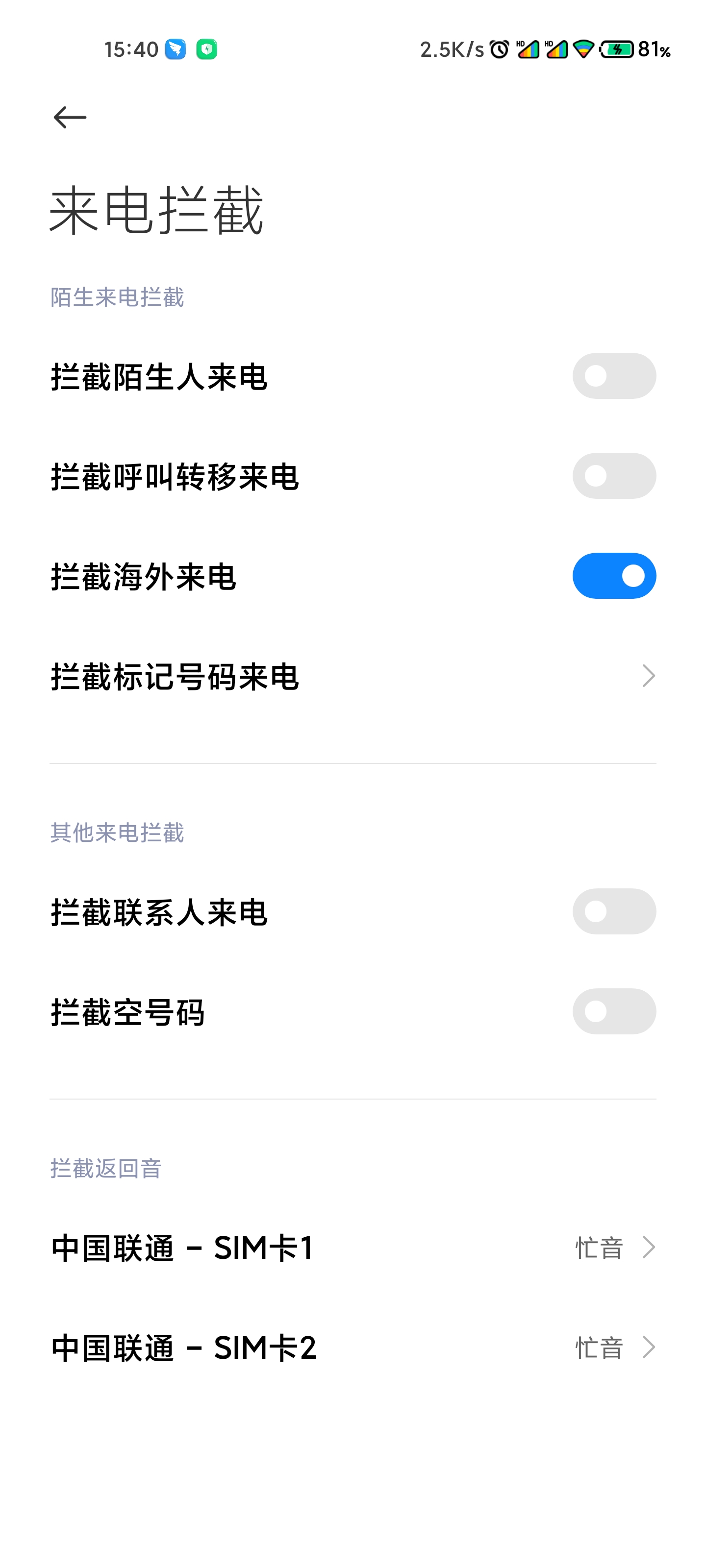This screenshot has width=706, height=1568.
Task: Disable the 拦截海外来电 switch
Action: (x=613, y=575)
